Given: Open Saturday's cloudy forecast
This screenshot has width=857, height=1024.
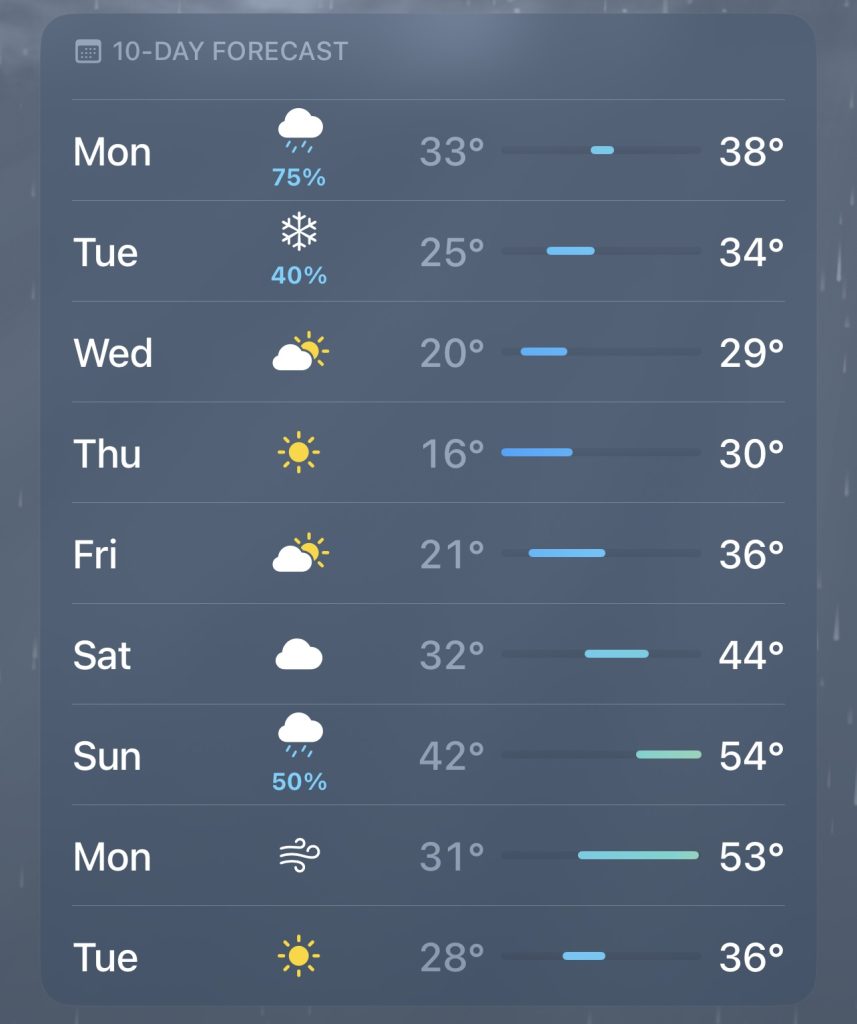Looking at the screenshot, I should click(x=428, y=655).
